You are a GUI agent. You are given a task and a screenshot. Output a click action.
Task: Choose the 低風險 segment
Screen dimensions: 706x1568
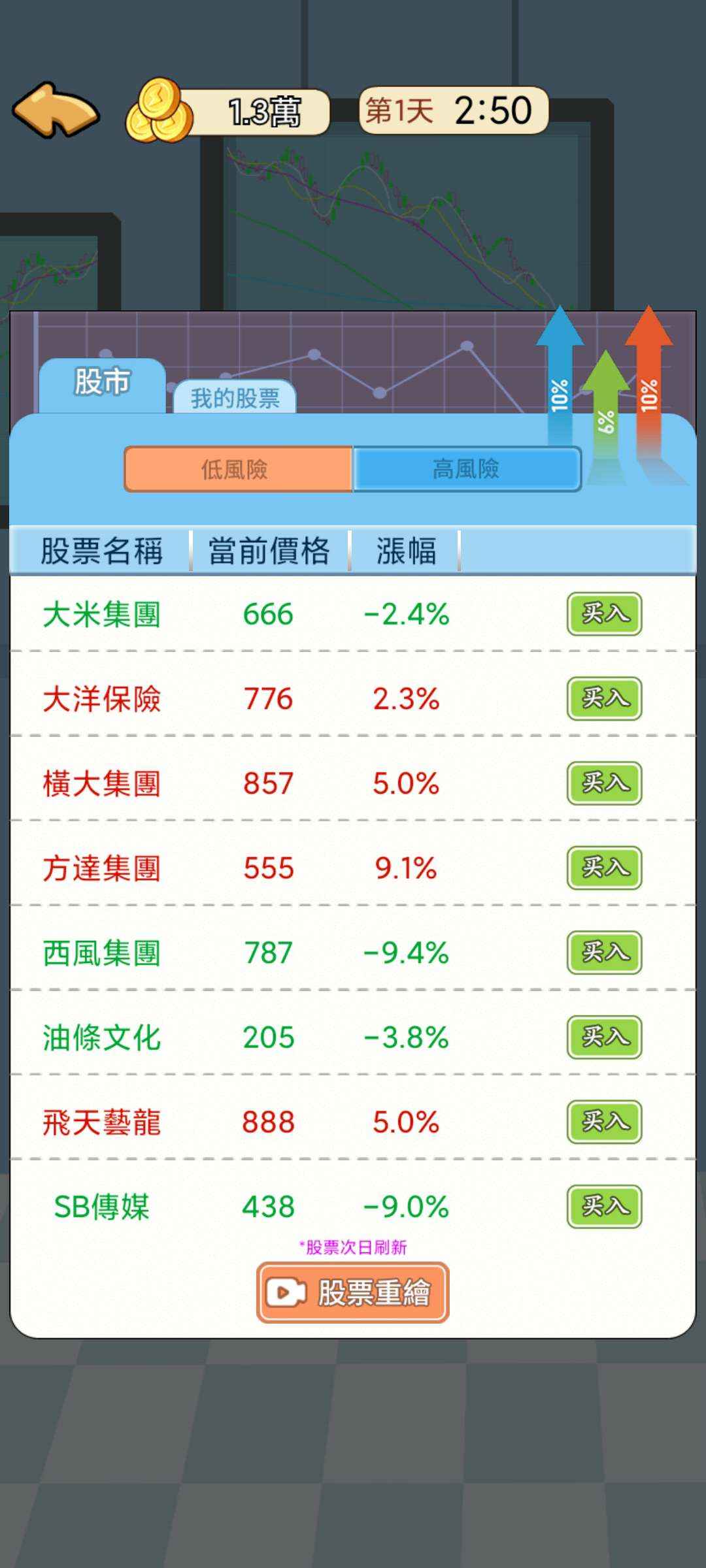[x=239, y=469]
